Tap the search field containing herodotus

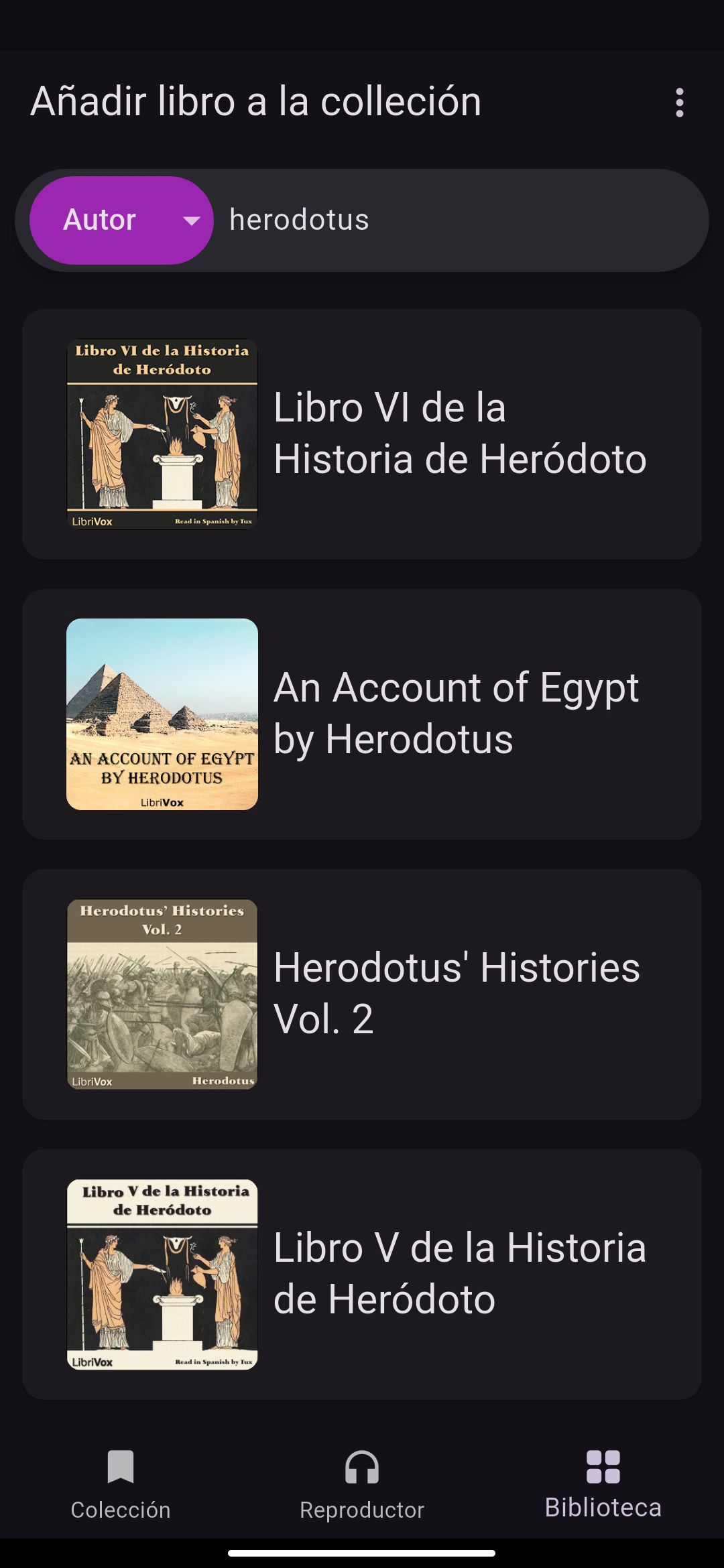(x=456, y=220)
